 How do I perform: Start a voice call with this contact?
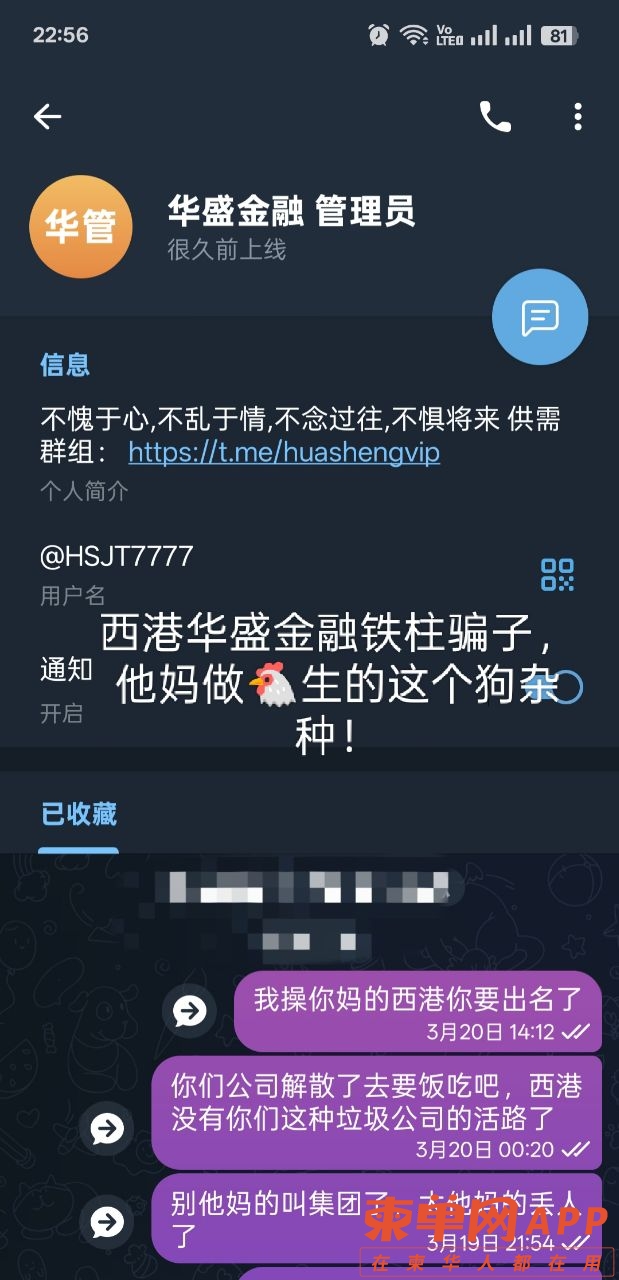point(495,117)
